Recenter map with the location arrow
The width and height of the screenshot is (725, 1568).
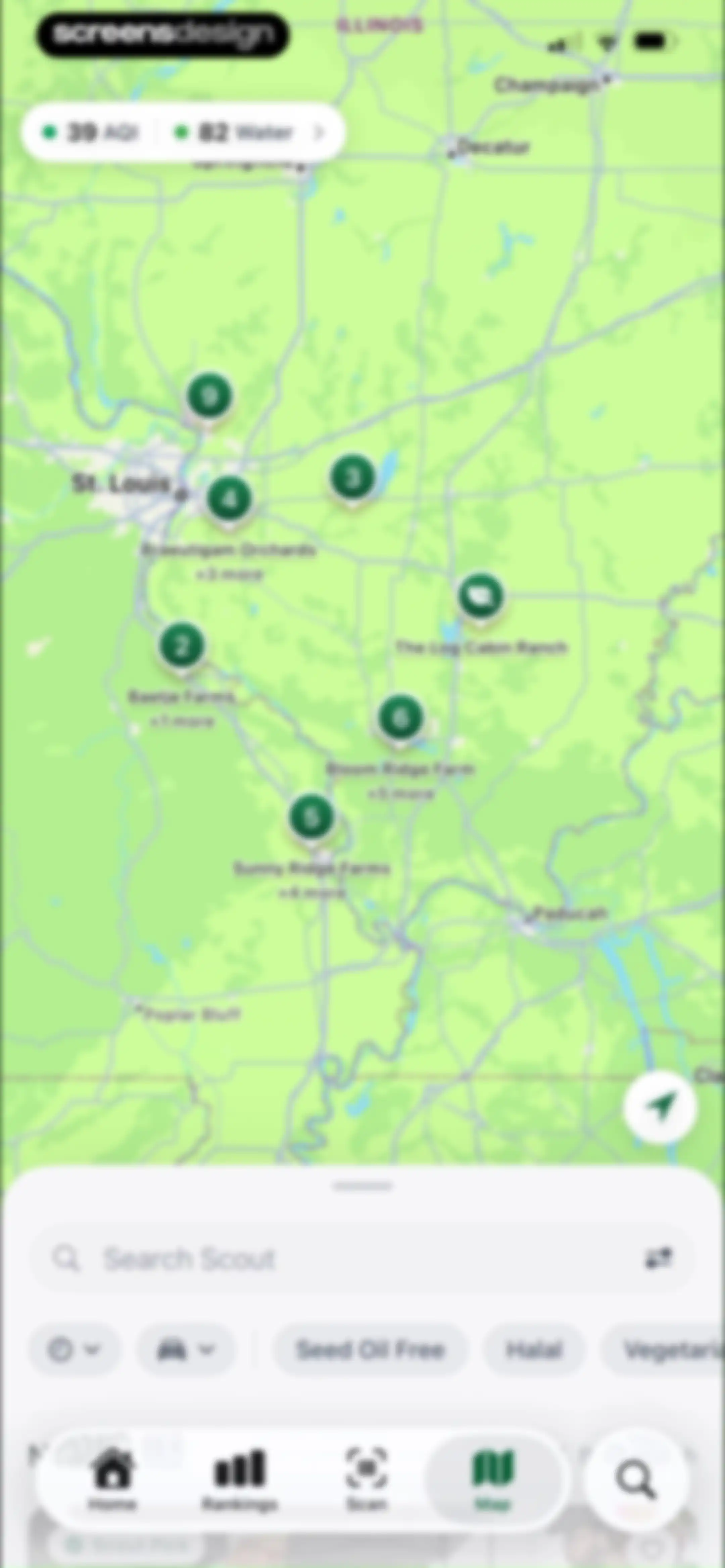click(660, 1106)
